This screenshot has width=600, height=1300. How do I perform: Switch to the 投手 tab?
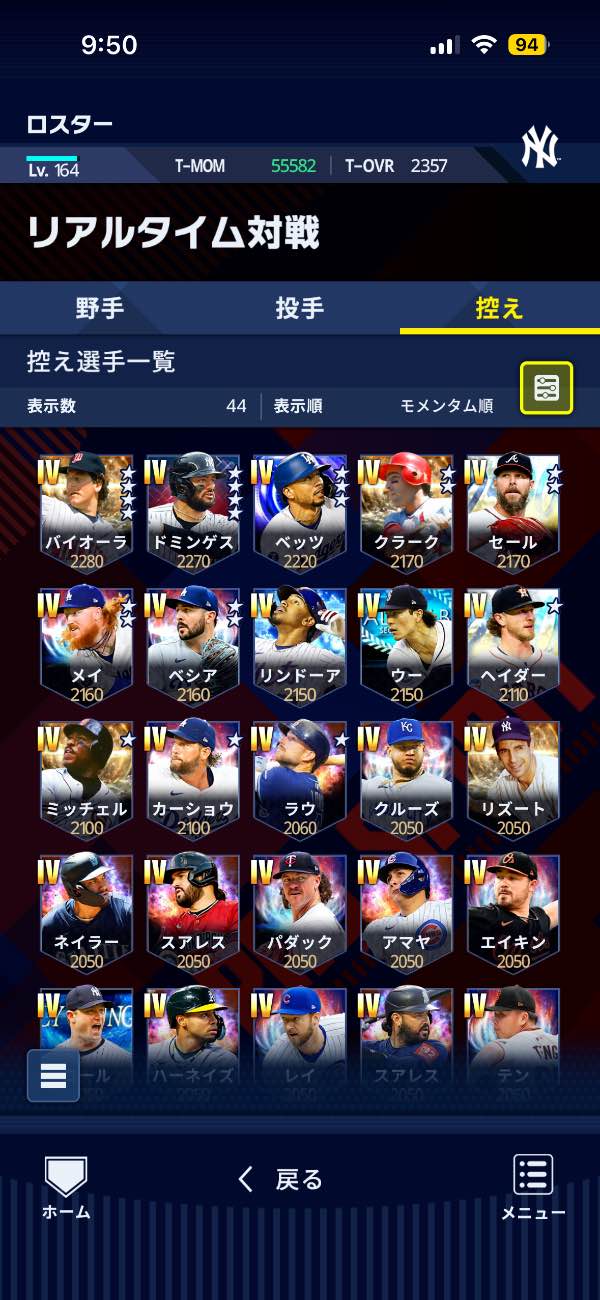[x=300, y=308]
